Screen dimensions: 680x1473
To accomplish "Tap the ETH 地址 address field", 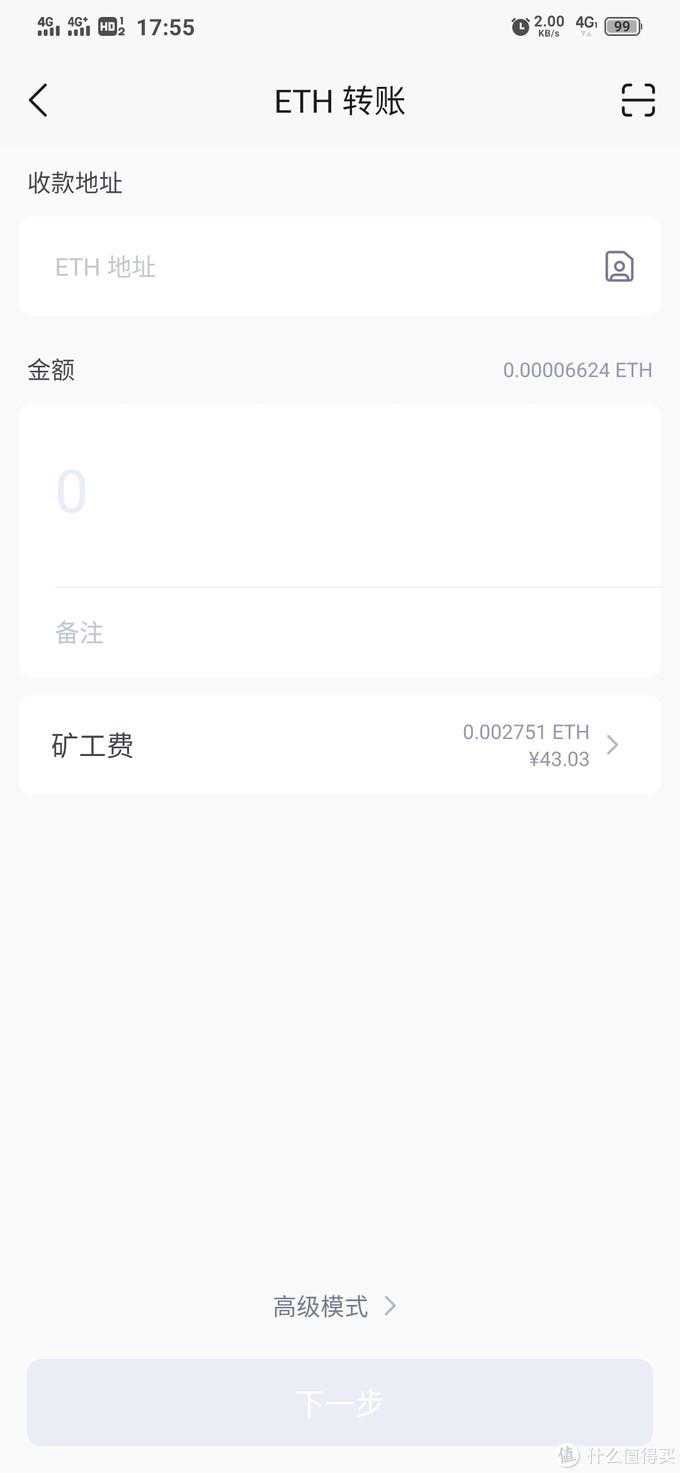I will pos(300,267).
